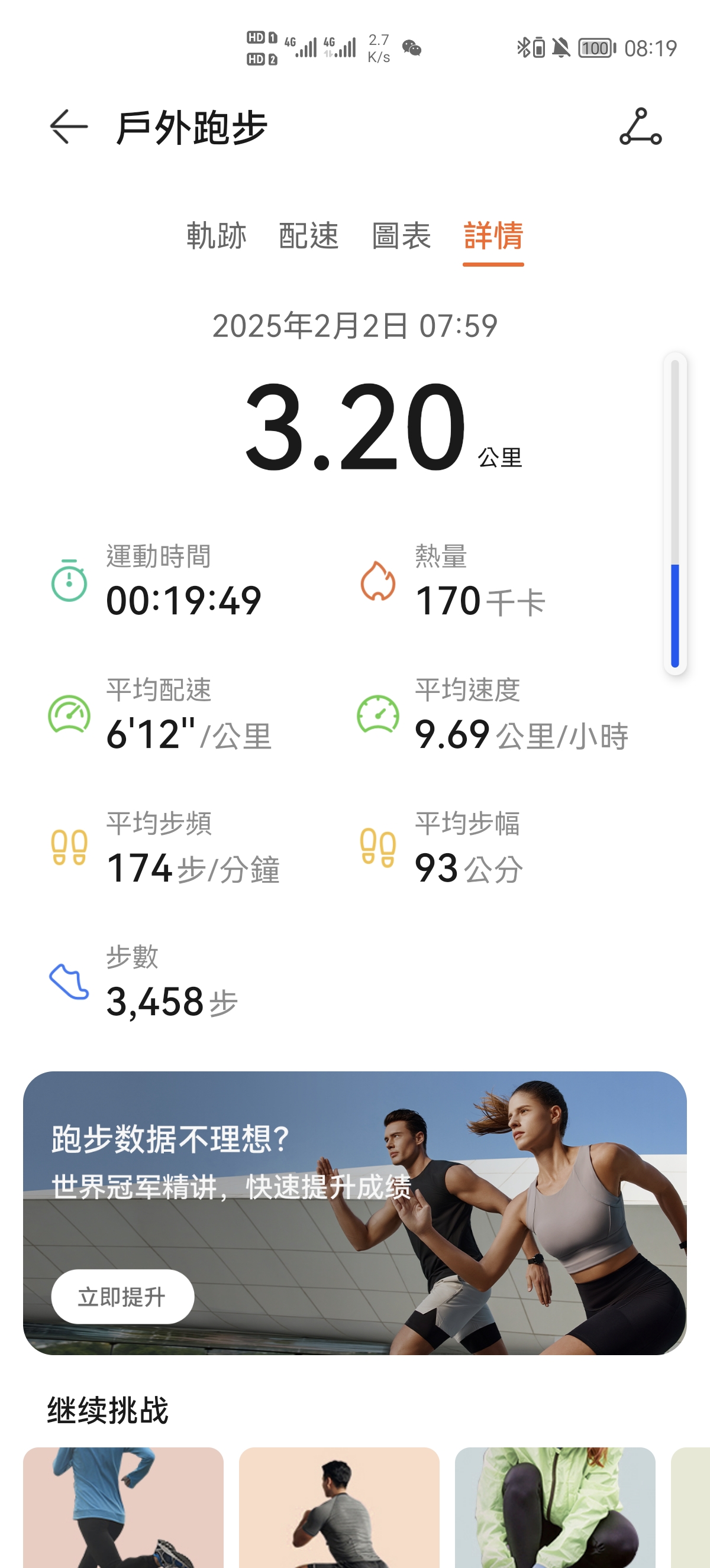Image resolution: width=710 pixels, height=1568 pixels.
Task: Open the route share icon
Action: [640, 127]
